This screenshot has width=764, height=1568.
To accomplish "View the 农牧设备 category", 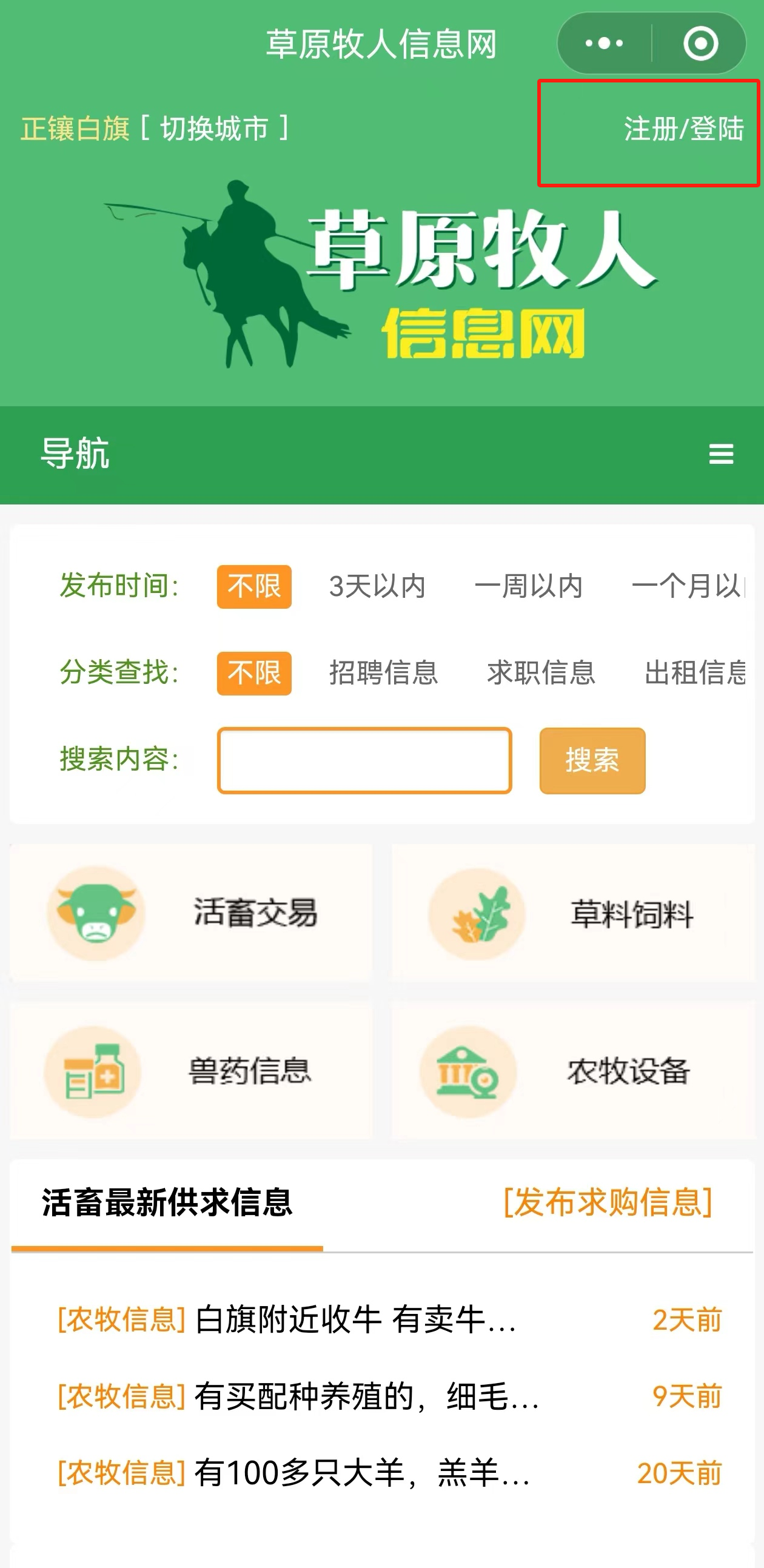I will coord(572,1071).
